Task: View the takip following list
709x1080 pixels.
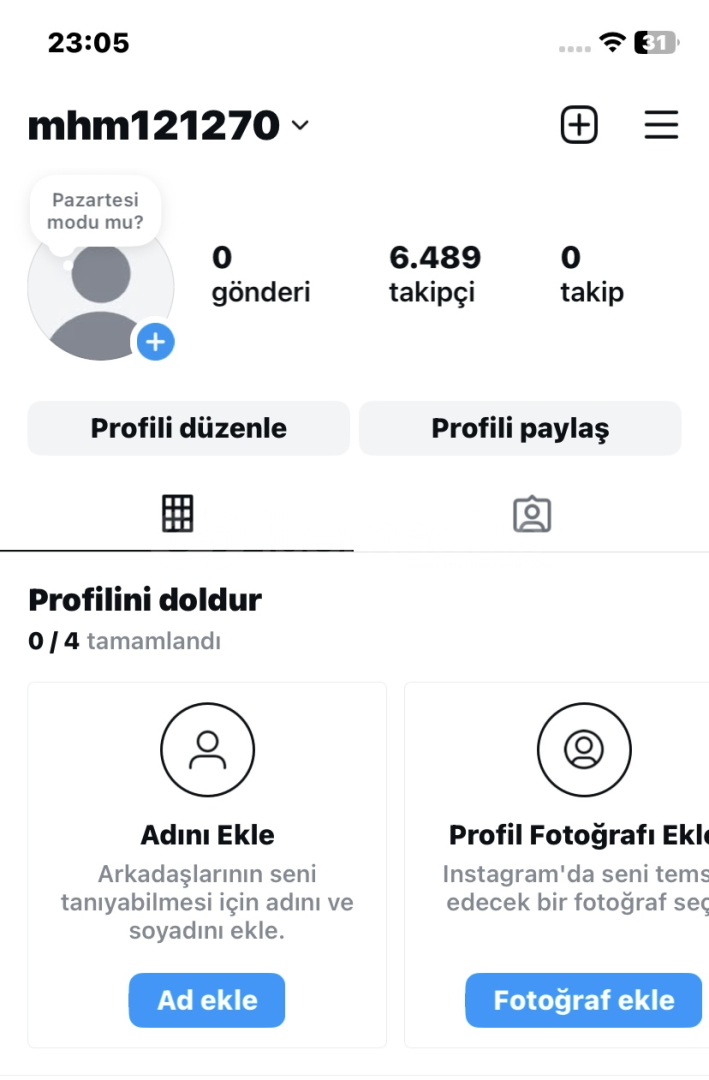Action: (591, 274)
